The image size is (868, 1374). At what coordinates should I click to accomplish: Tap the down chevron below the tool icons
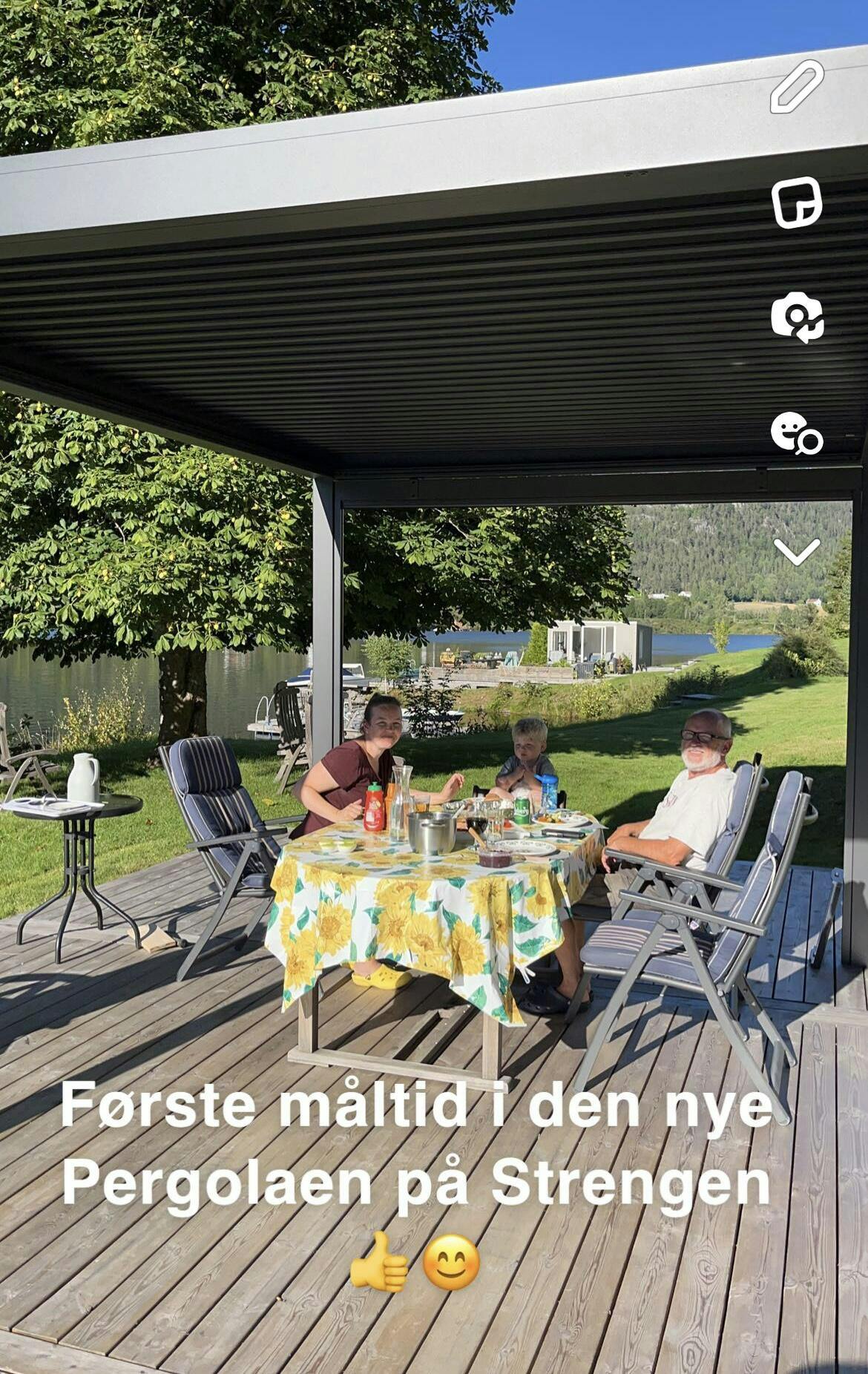[797, 551]
